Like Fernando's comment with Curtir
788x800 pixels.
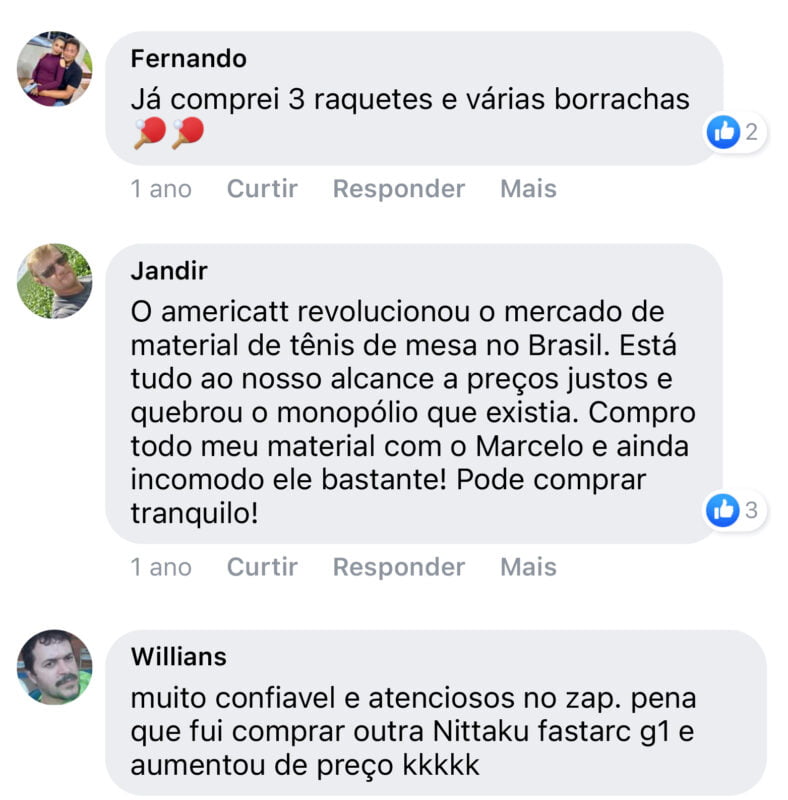[x=262, y=189]
